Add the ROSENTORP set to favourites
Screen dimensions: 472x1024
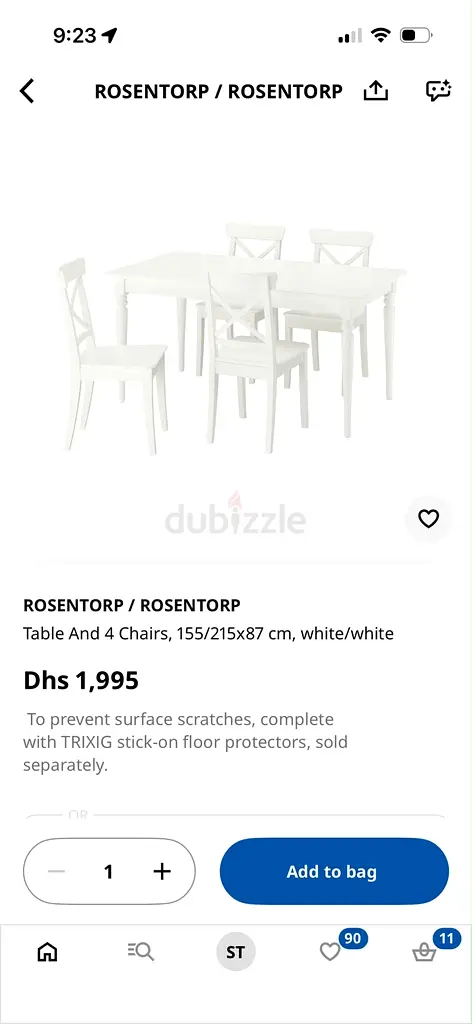[428, 519]
